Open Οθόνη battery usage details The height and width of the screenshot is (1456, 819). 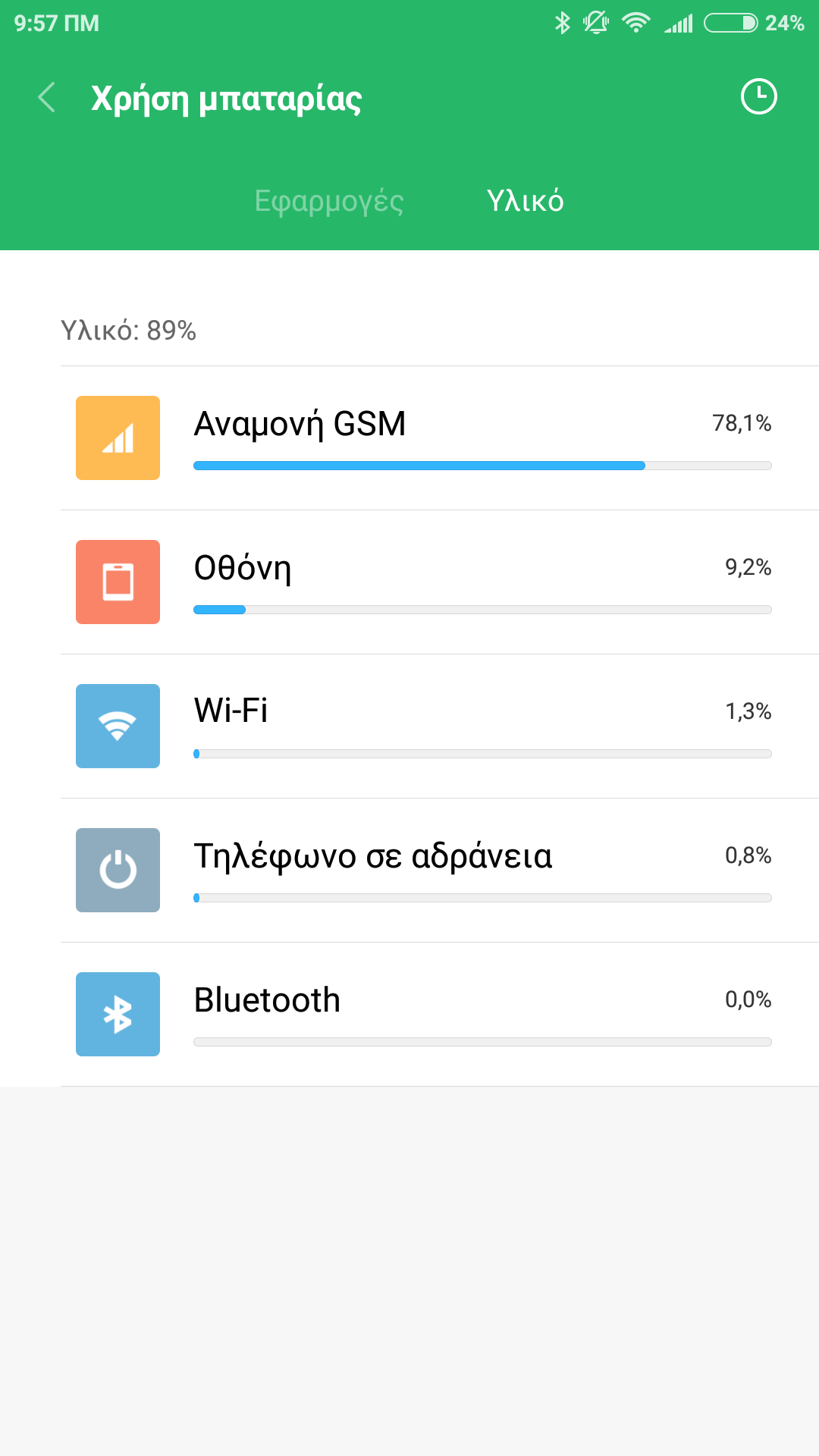click(x=425, y=582)
